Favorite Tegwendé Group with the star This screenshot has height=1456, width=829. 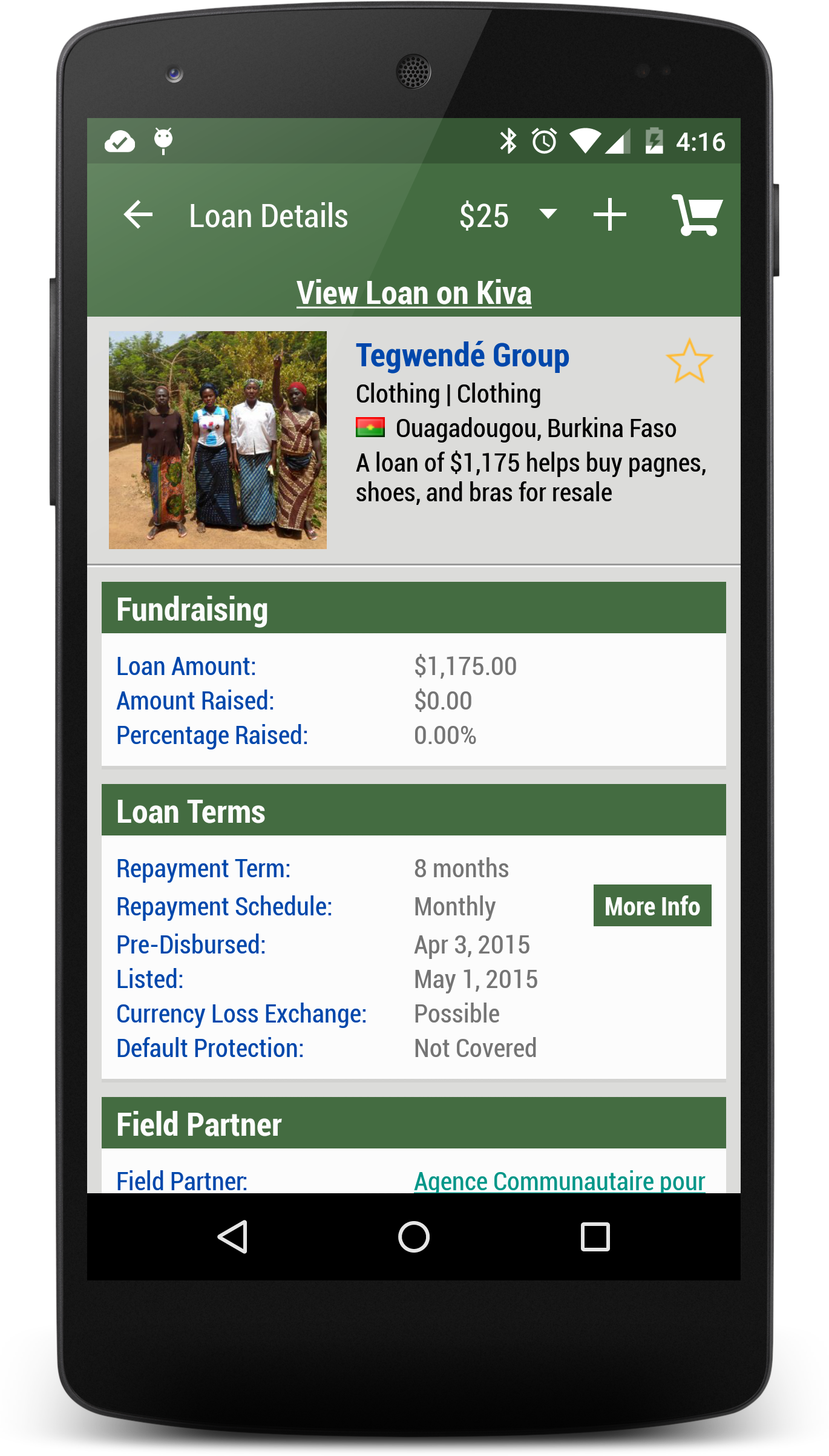tap(689, 361)
